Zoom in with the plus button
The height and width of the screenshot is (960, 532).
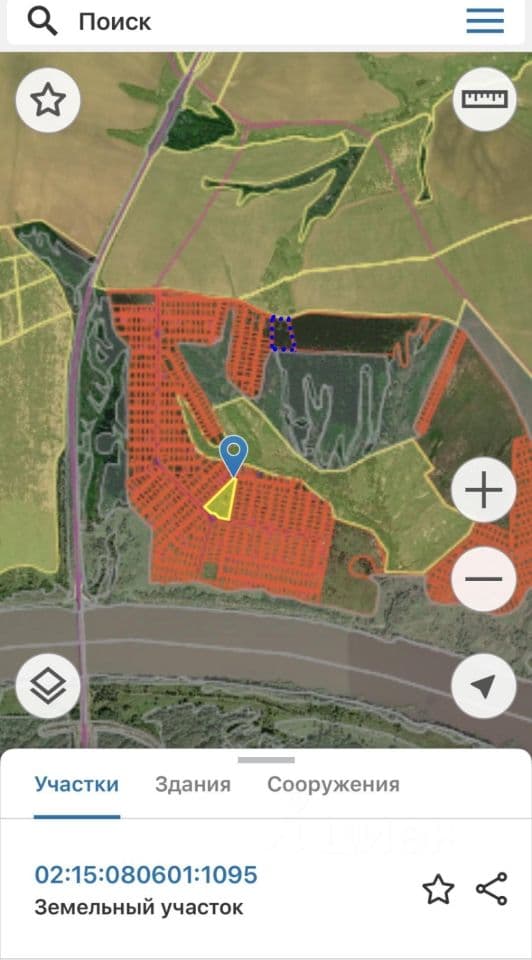[x=484, y=490]
